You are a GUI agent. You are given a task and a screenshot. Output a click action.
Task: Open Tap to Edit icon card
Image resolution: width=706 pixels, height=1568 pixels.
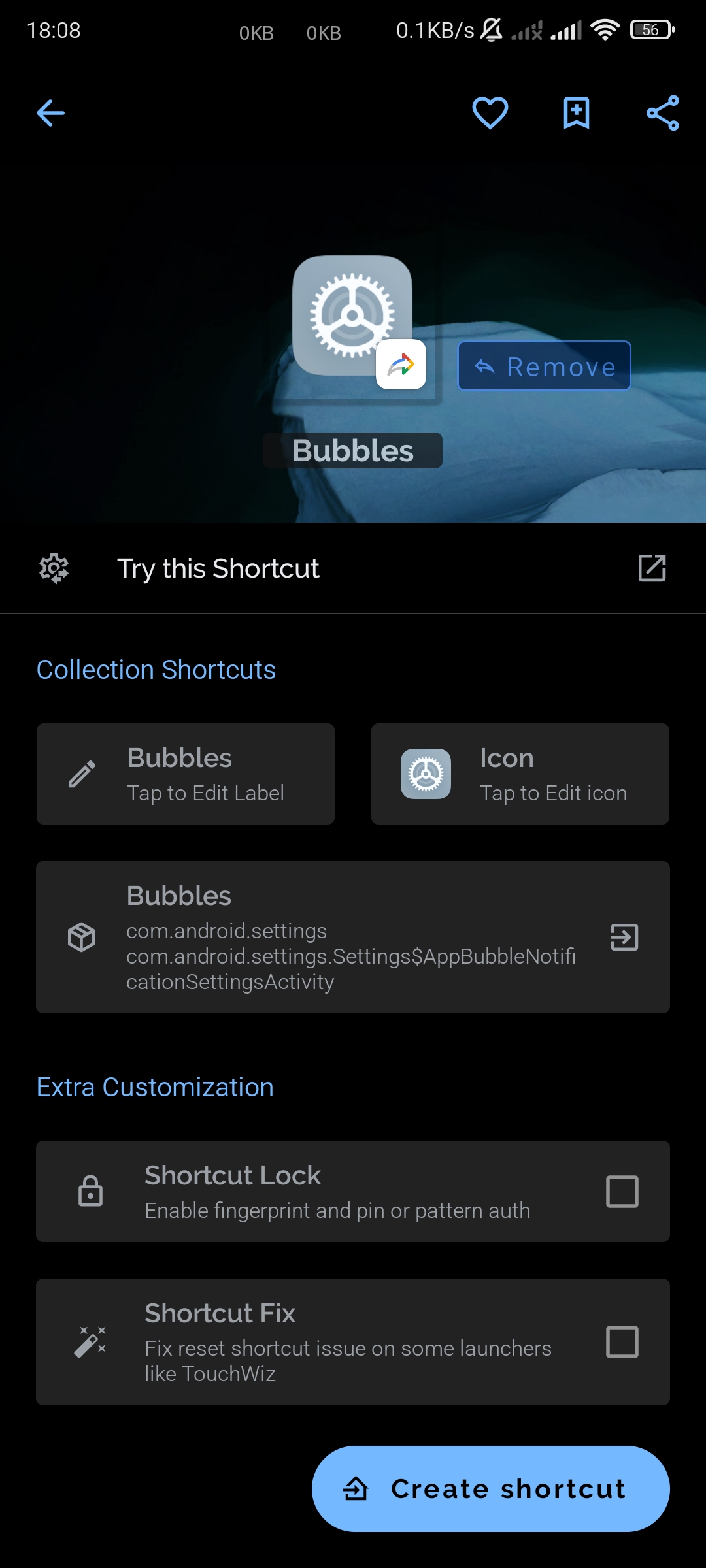tap(520, 774)
